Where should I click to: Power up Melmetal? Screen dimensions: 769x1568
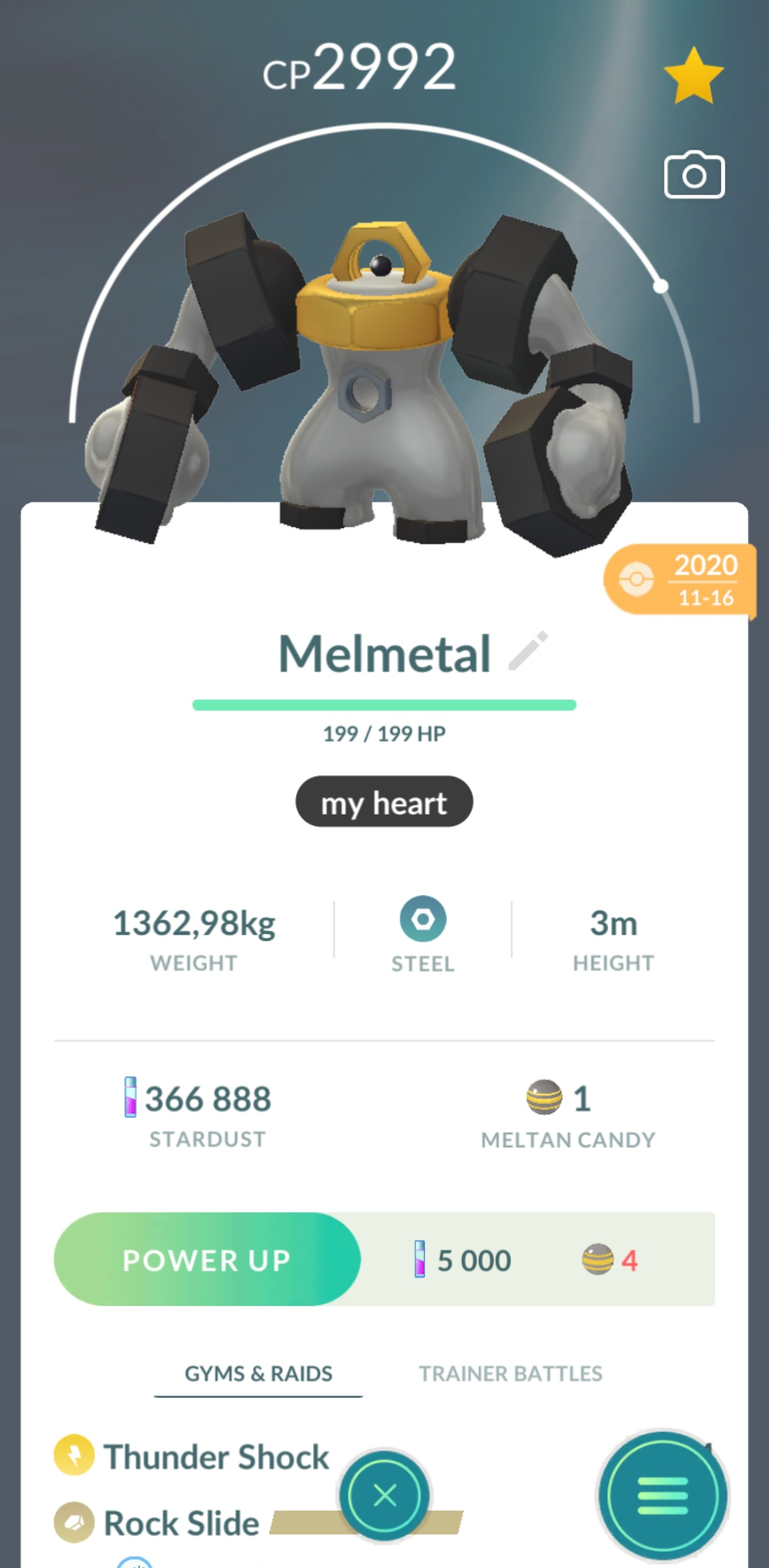coord(207,1259)
